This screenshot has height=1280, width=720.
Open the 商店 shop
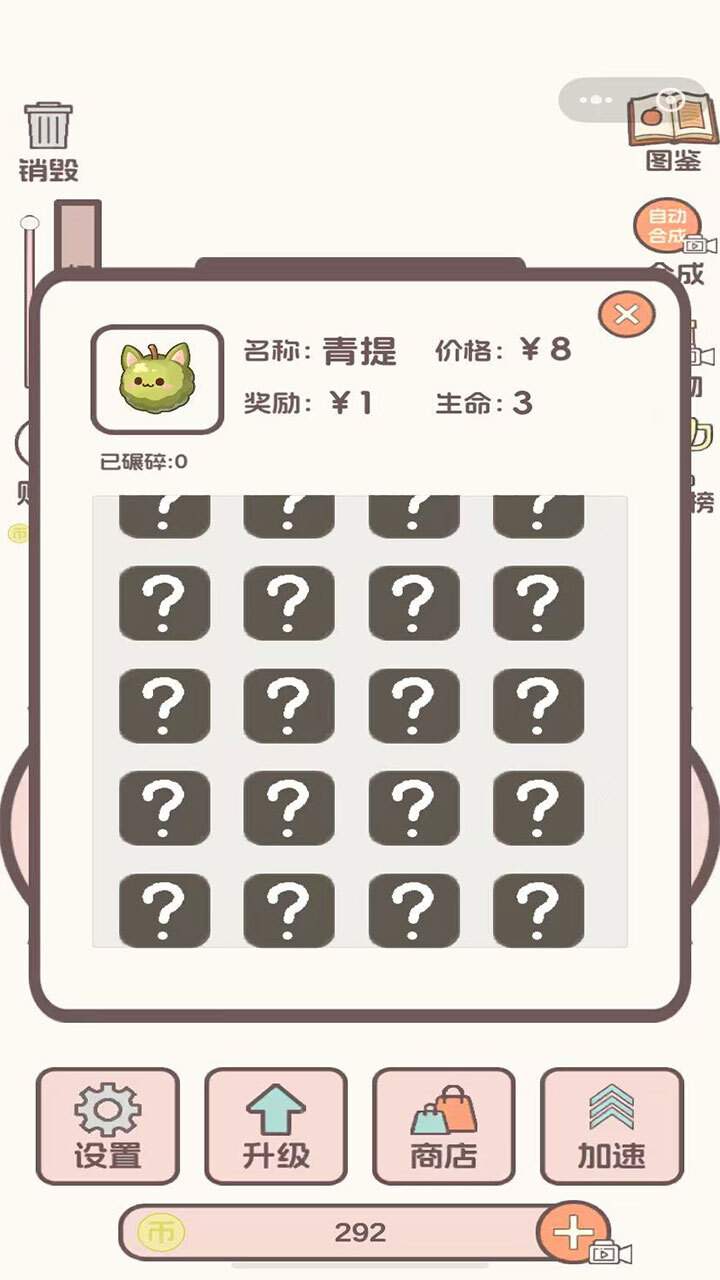click(x=444, y=1126)
